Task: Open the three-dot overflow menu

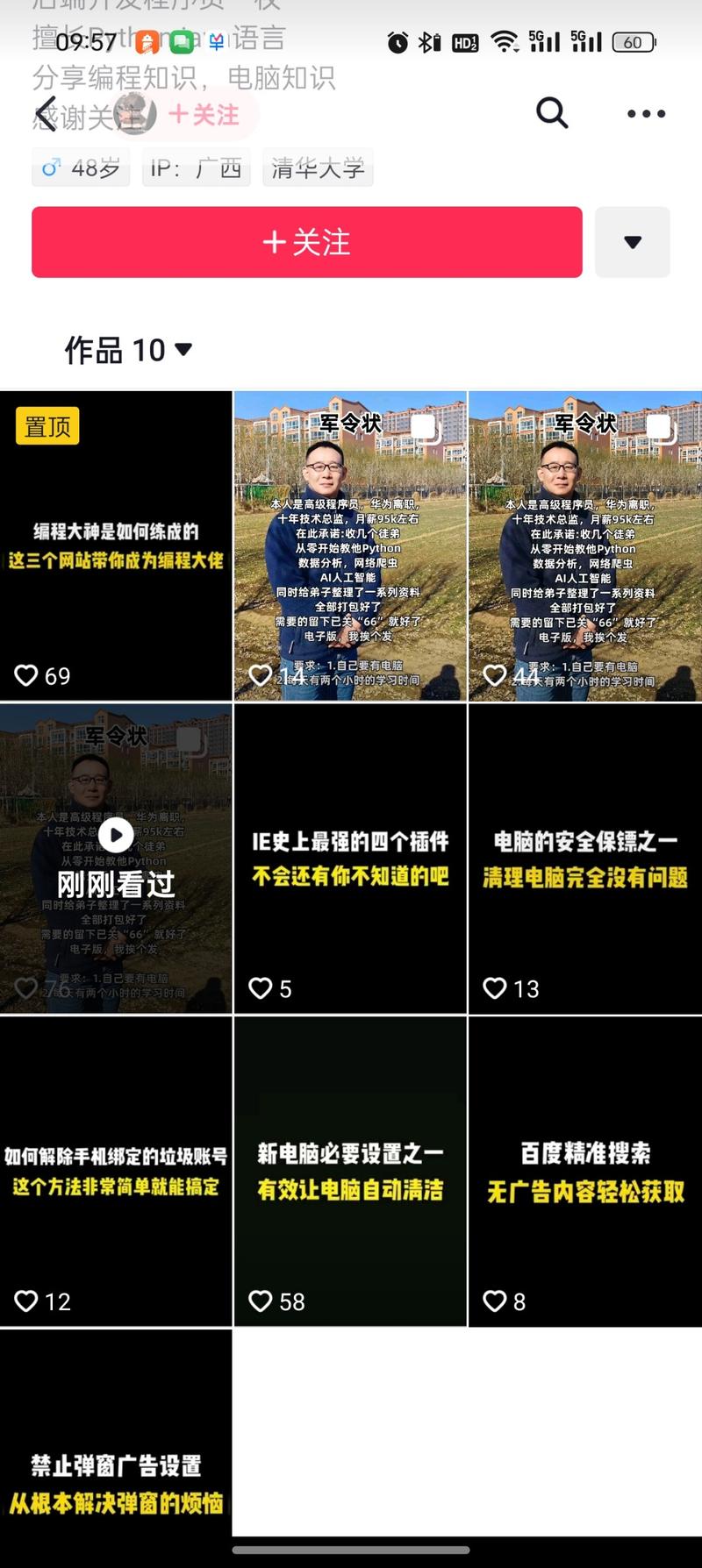Action: pos(646,114)
